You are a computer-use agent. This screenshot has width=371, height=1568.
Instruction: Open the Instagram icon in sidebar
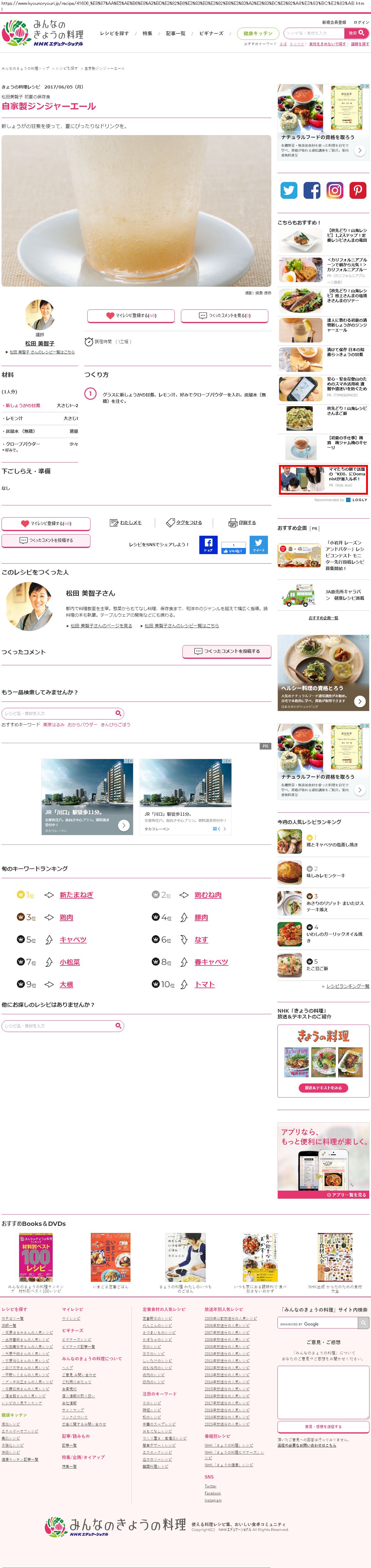coord(335,191)
